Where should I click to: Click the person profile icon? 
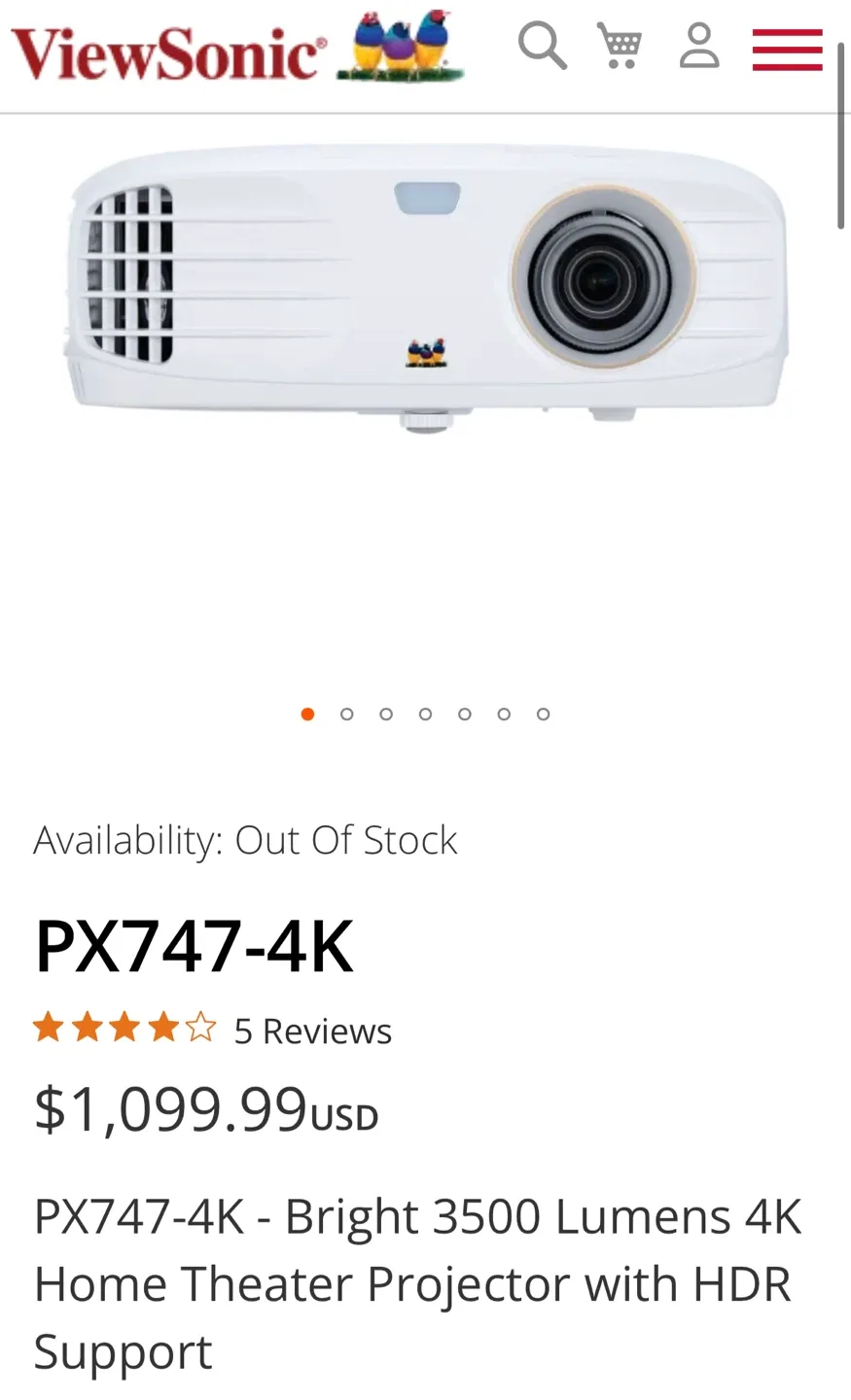(x=698, y=46)
